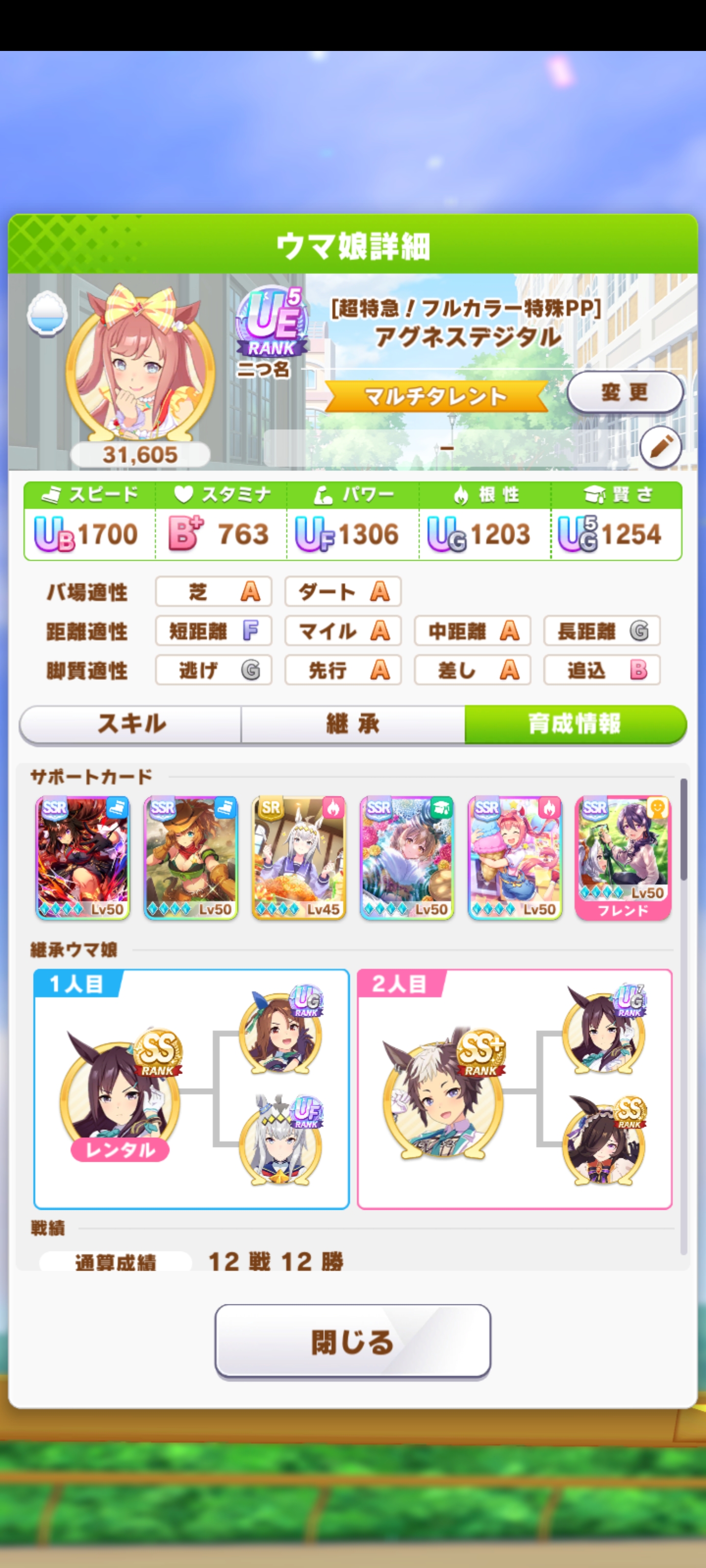
Task: Open the SR Lv45 support card
Action: [x=299, y=857]
